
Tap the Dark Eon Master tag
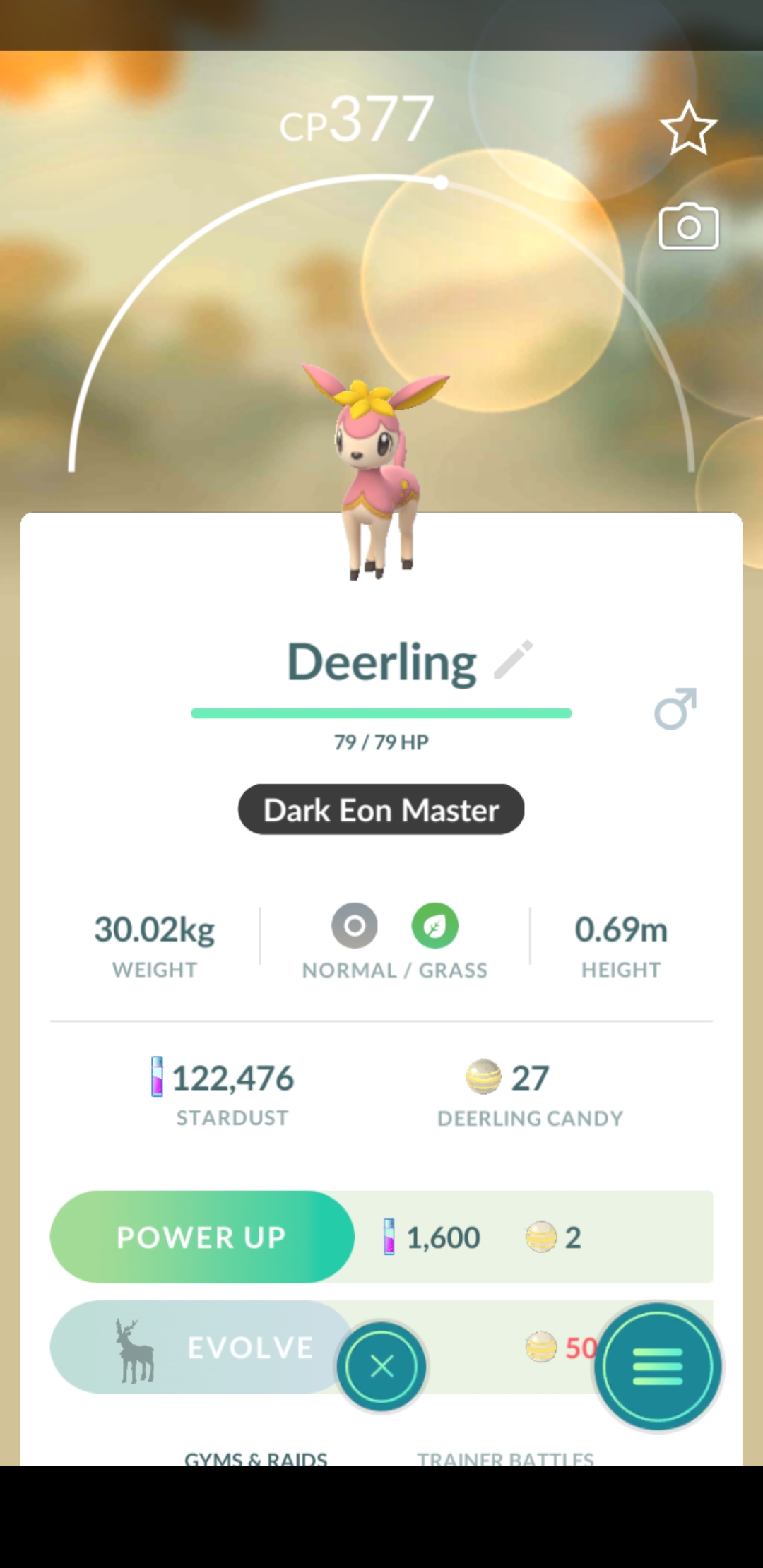[381, 809]
